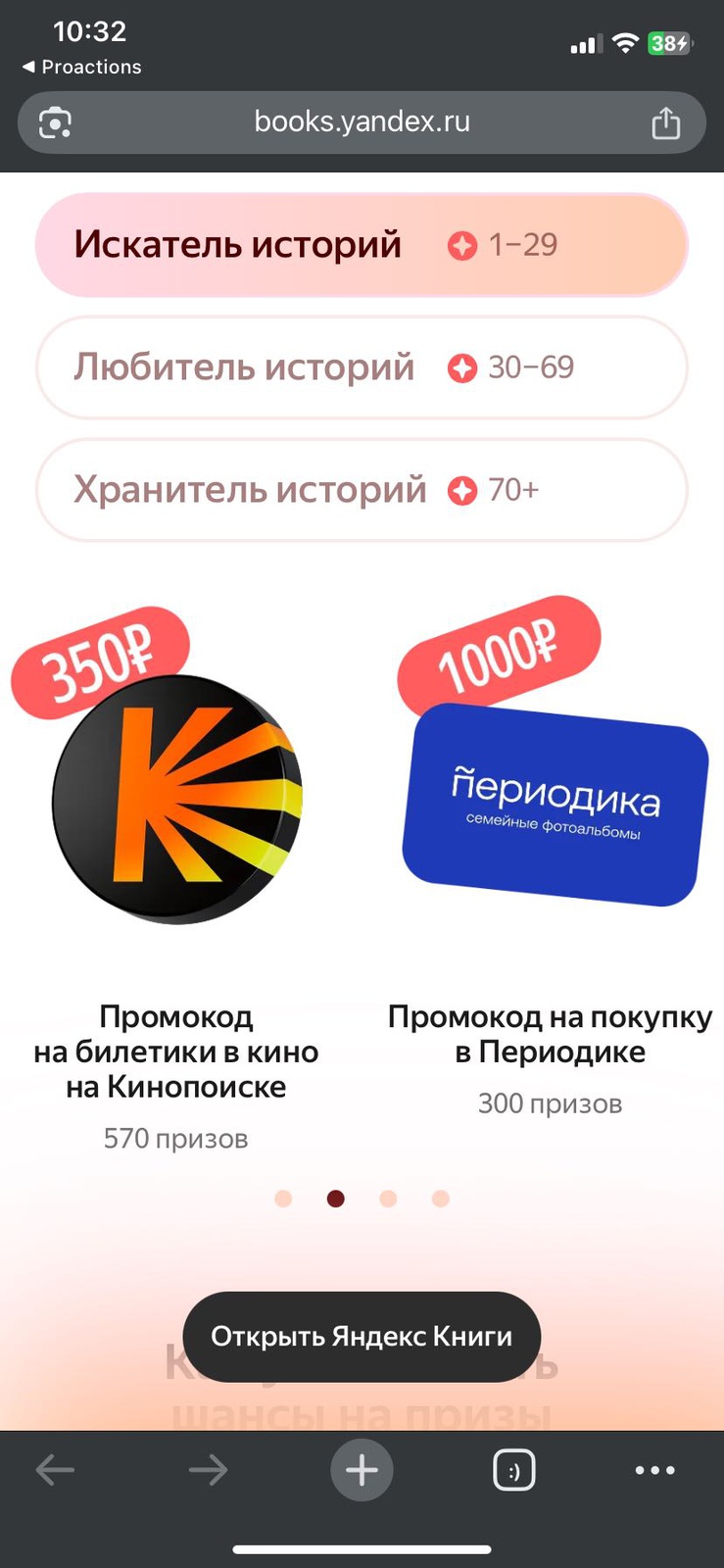Viewport: 724px width, 1568px height.
Task: Open a new tab with plus button
Action: 362,1470
